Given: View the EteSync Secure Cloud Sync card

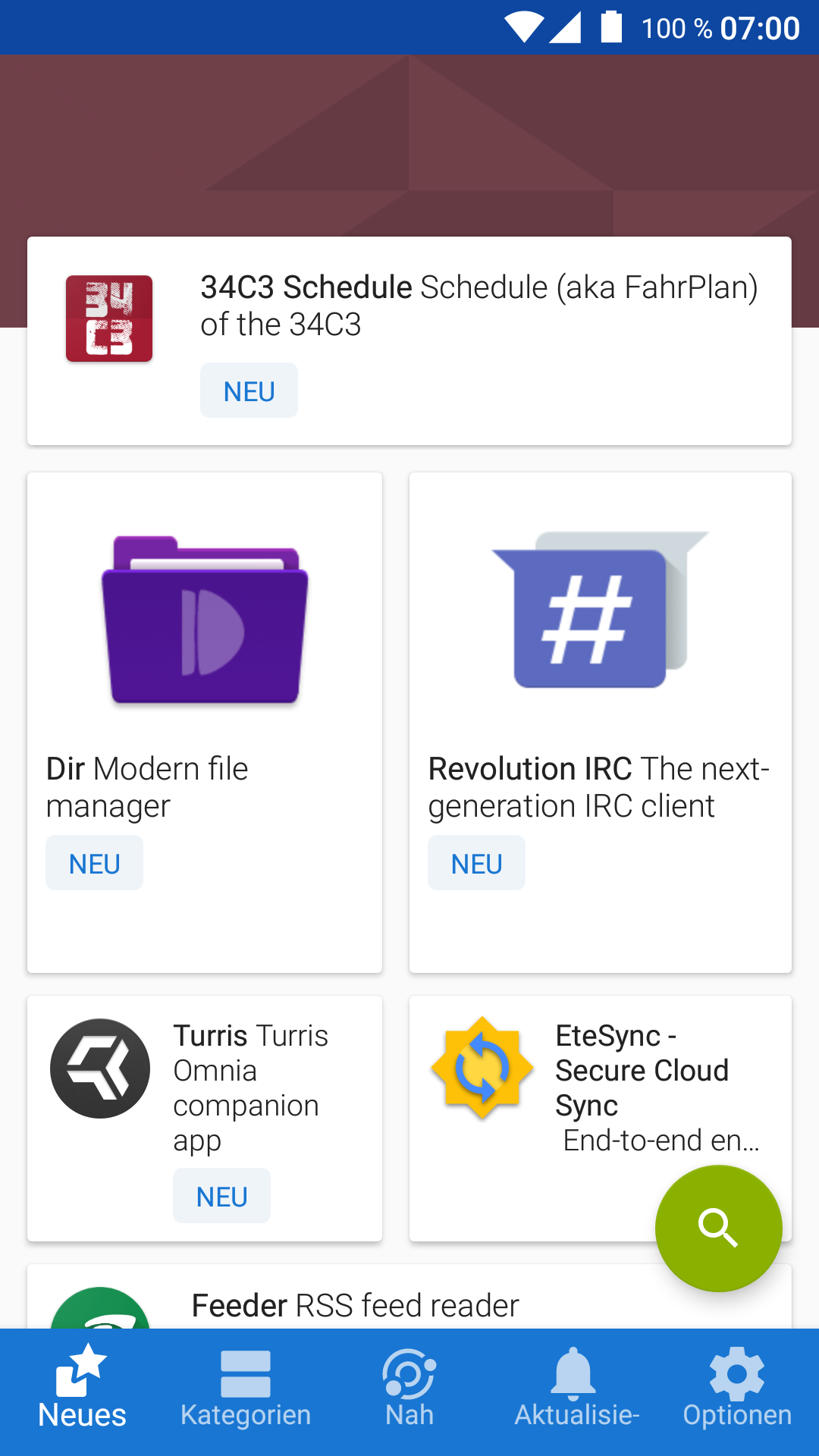Looking at the screenshot, I should point(546,1100).
